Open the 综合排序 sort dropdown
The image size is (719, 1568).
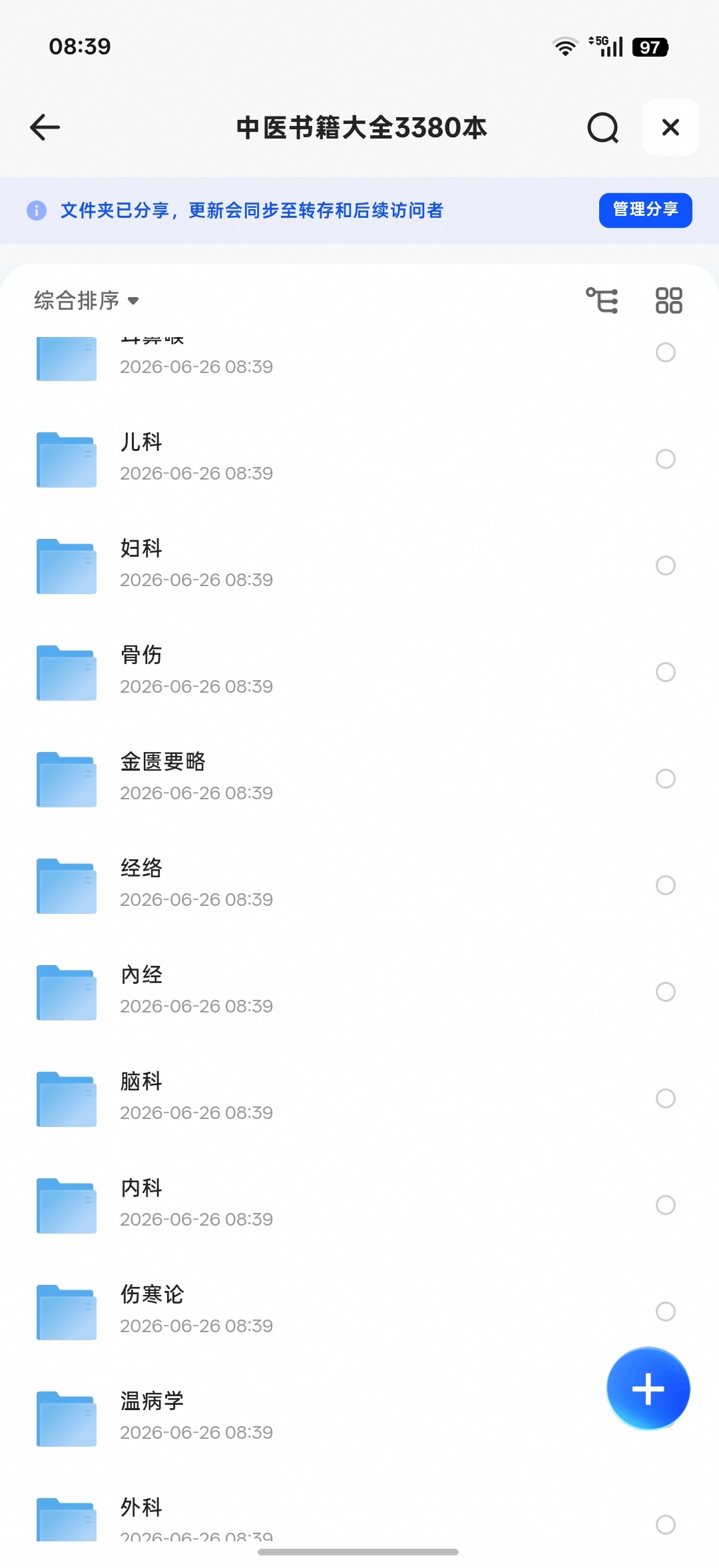tap(87, 300)
